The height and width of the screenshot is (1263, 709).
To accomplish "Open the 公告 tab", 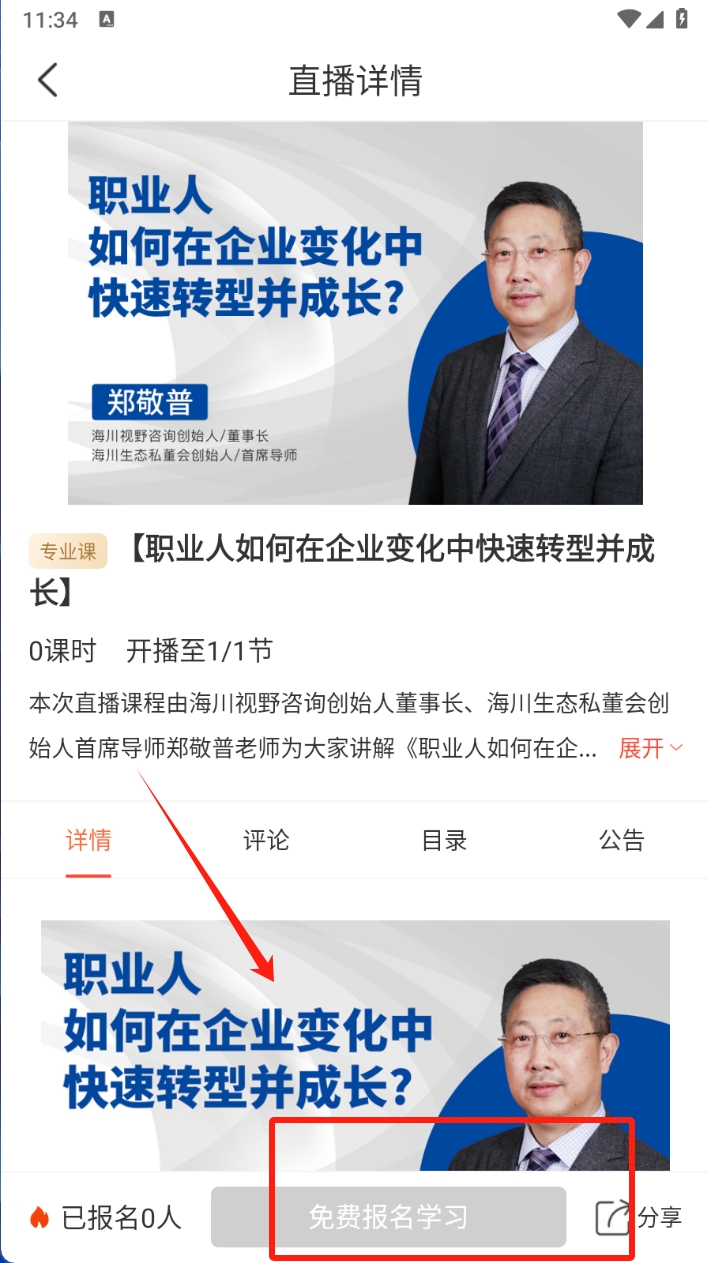I will pos(621,840).
